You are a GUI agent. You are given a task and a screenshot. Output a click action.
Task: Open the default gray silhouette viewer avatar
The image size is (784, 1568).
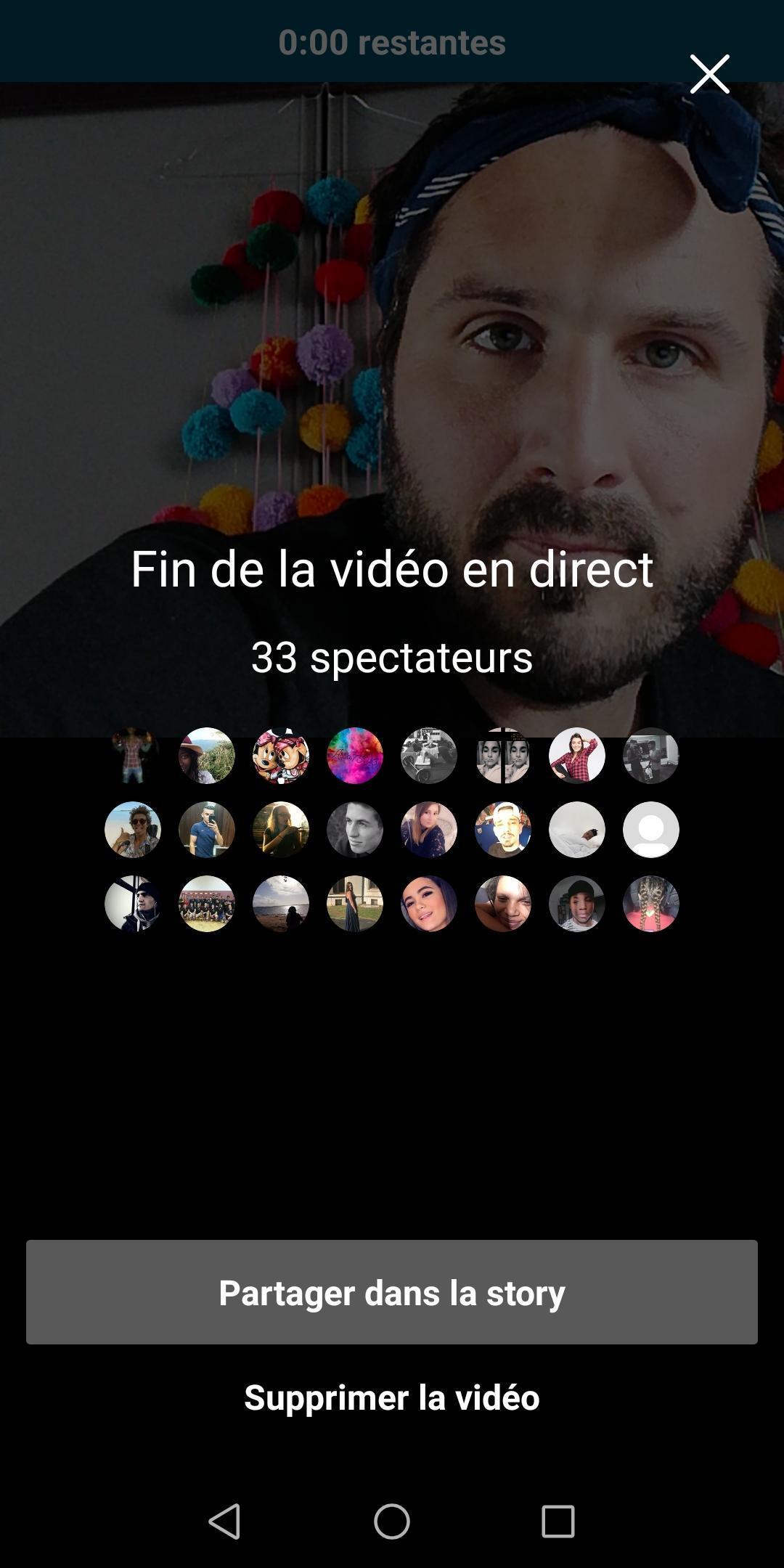coord(651,830)
